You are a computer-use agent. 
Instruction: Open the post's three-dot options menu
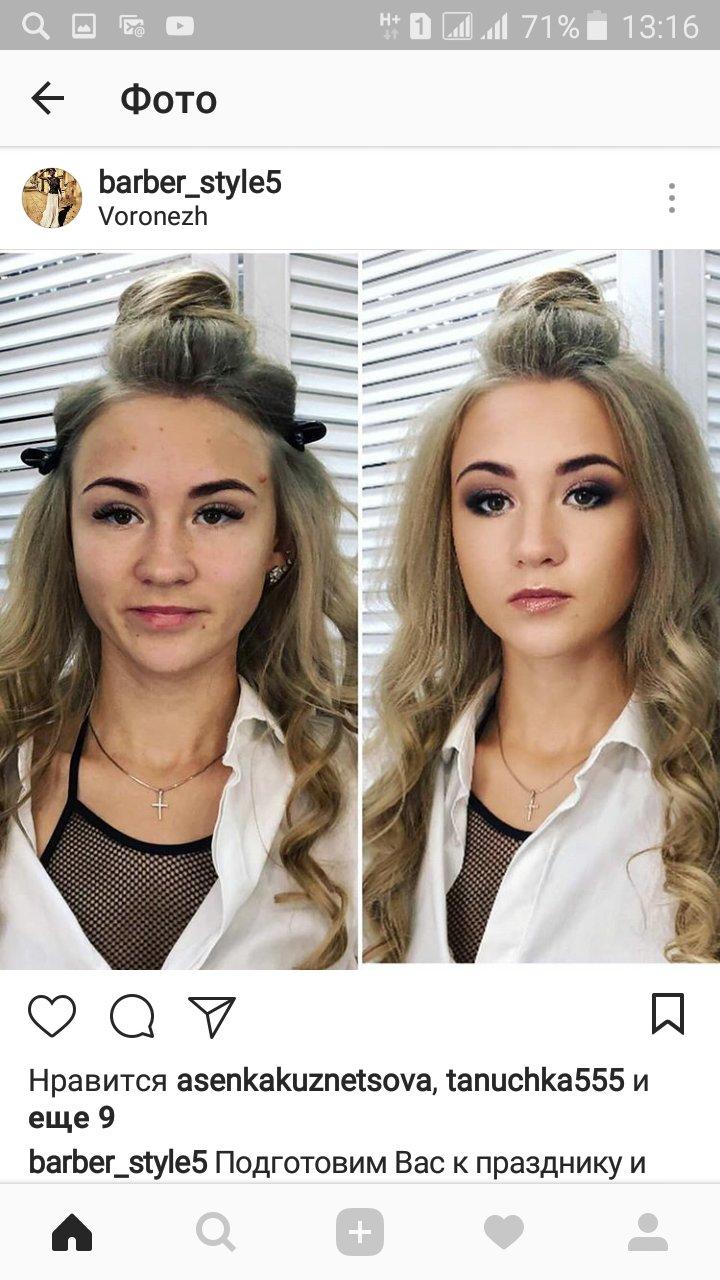click(672, 198)
